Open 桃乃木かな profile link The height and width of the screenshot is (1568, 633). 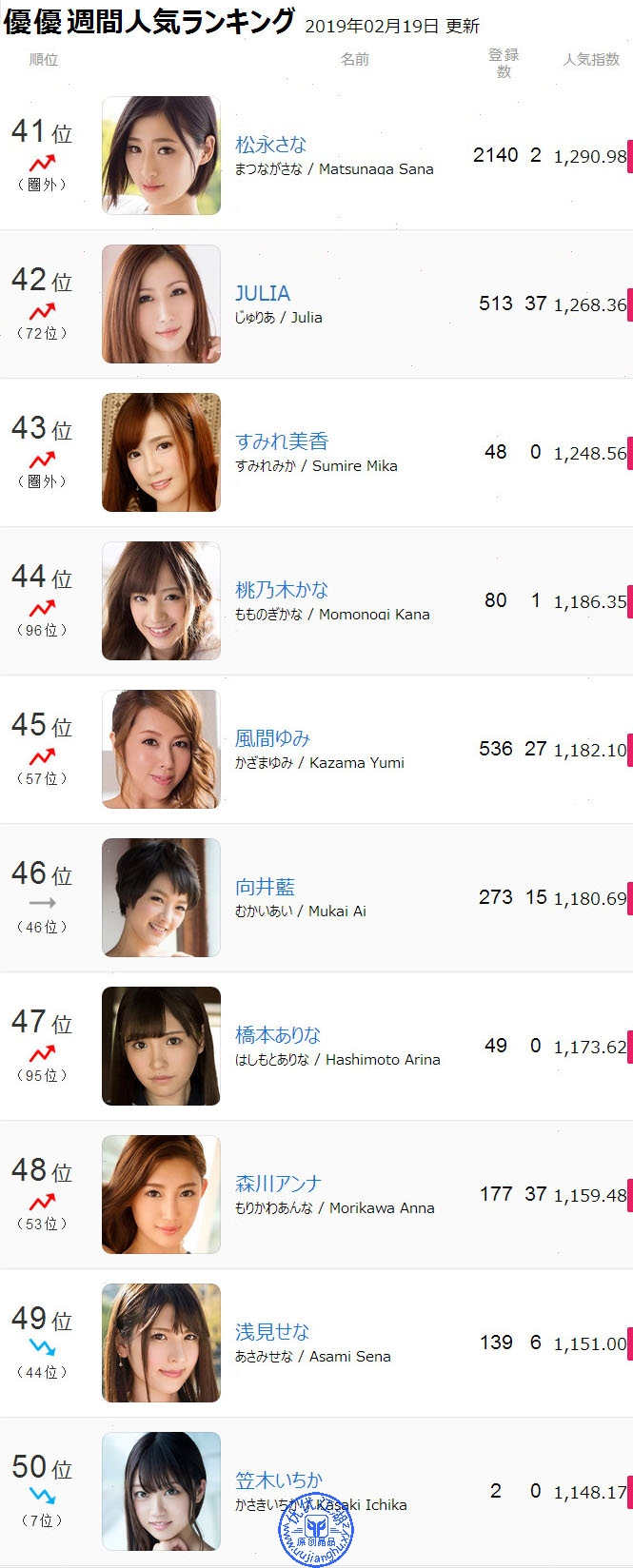tap(282, 590)
